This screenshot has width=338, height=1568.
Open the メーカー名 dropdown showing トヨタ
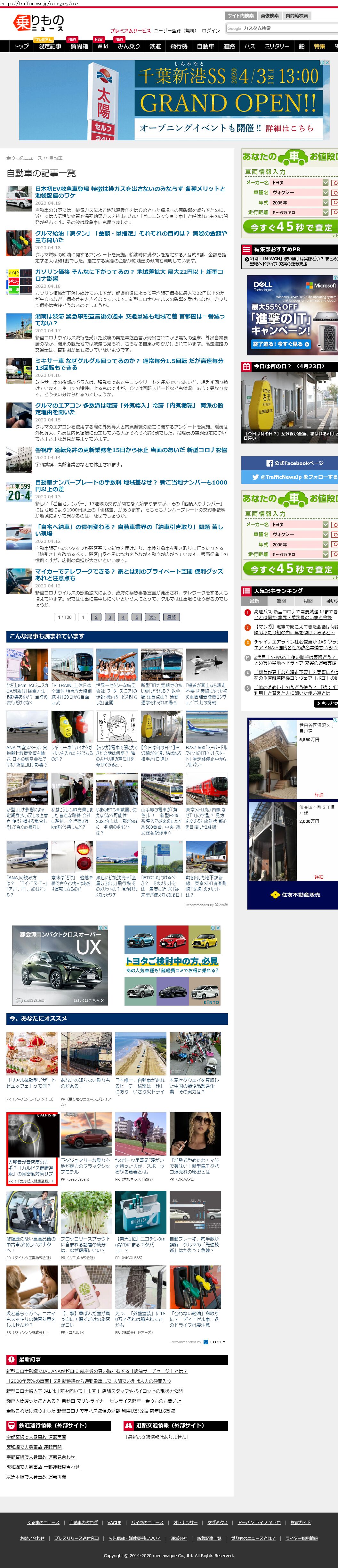pyautogui.click(x=300, y=183)
